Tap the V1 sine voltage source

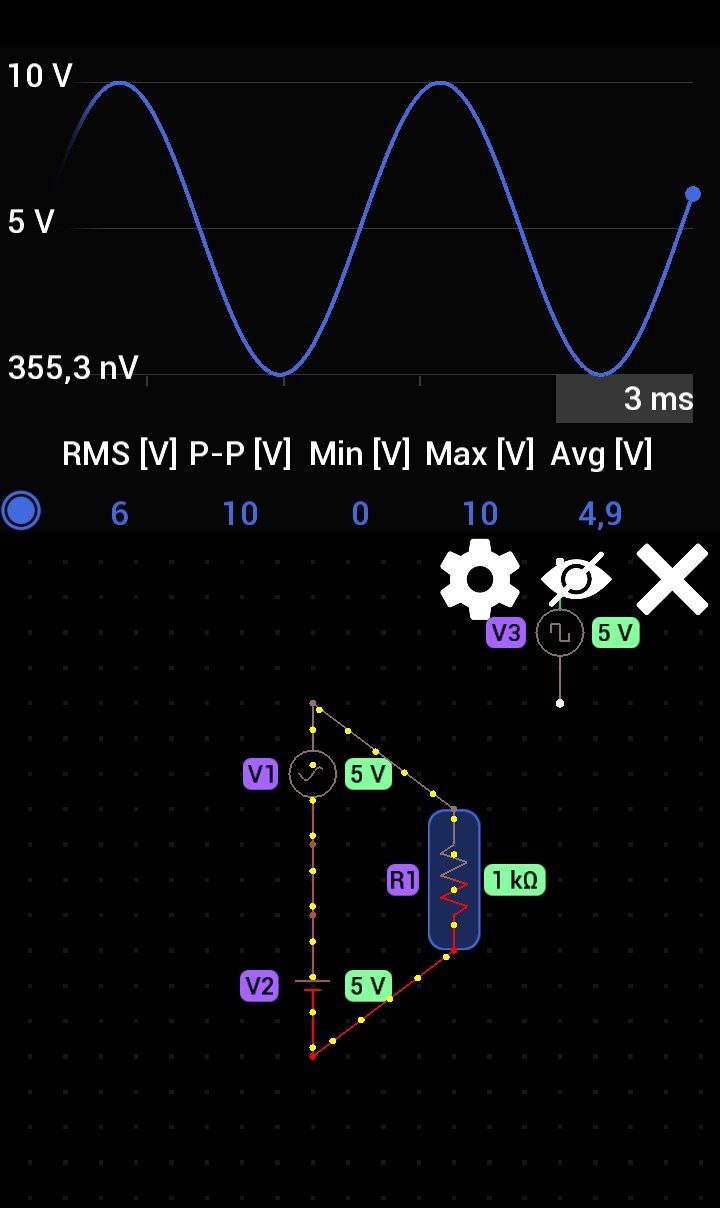[x=312, y=774]
